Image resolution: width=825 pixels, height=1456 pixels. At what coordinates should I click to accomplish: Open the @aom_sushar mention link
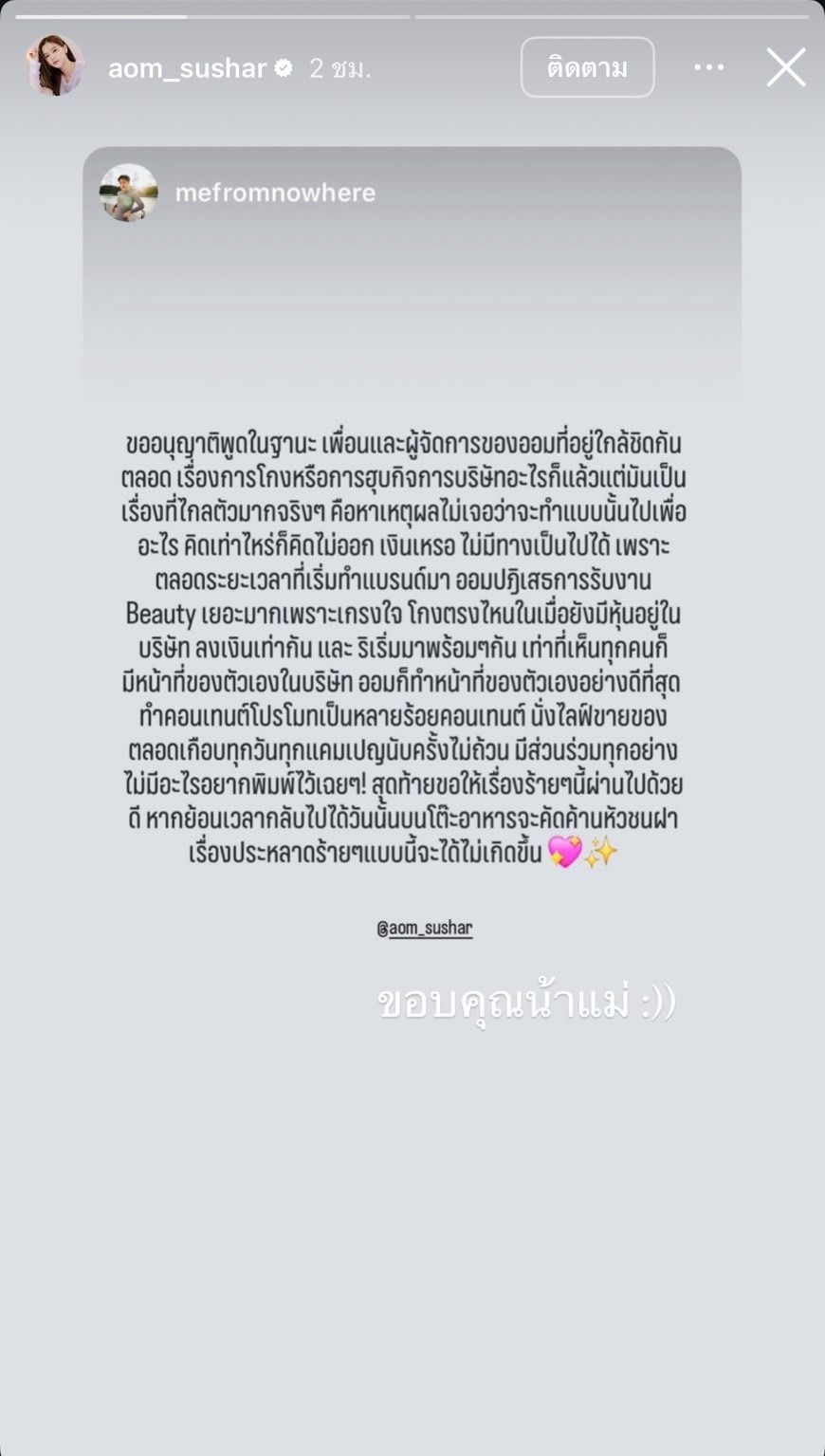[424, 928]
